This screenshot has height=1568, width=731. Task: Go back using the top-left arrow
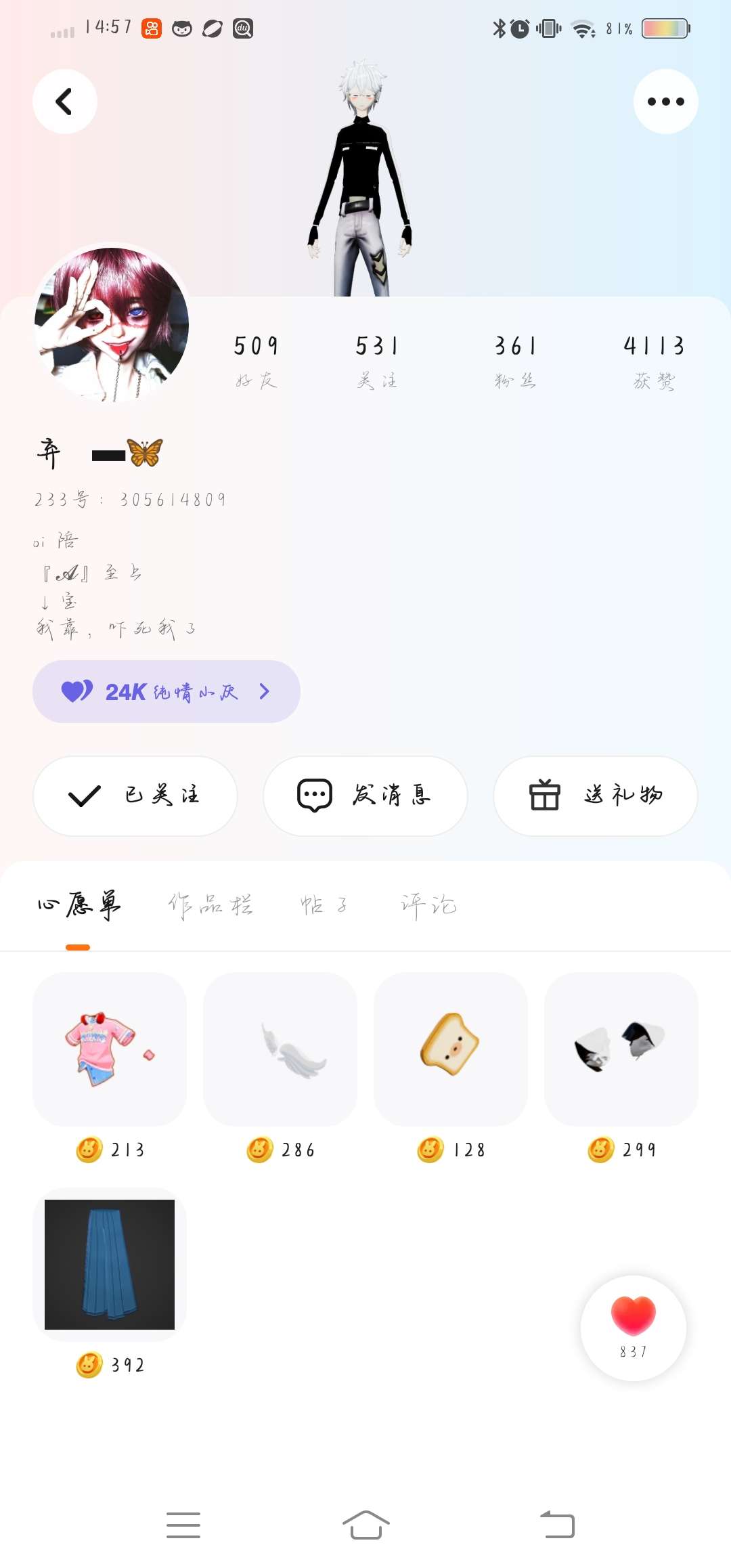click(x=64, y=102)
